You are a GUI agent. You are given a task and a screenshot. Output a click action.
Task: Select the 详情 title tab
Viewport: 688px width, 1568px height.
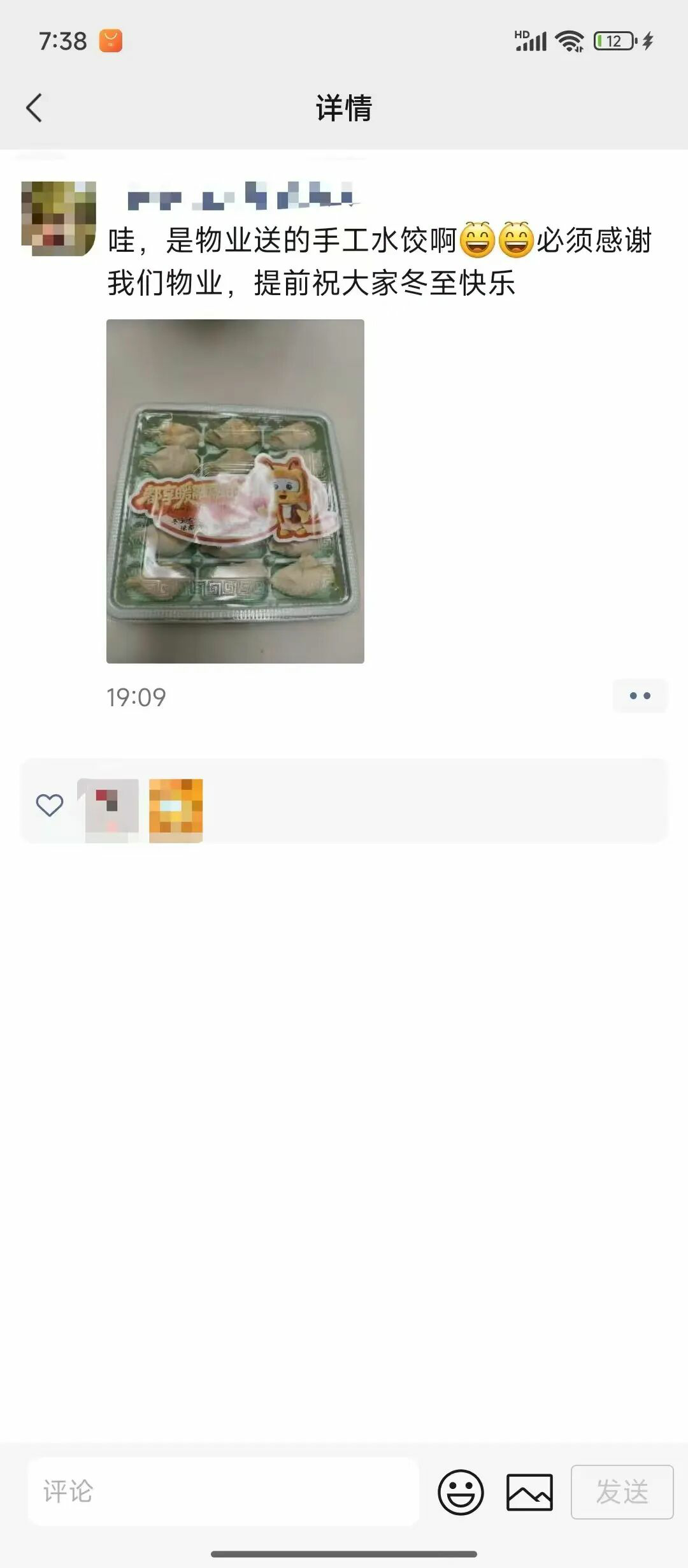coord(344,107)
